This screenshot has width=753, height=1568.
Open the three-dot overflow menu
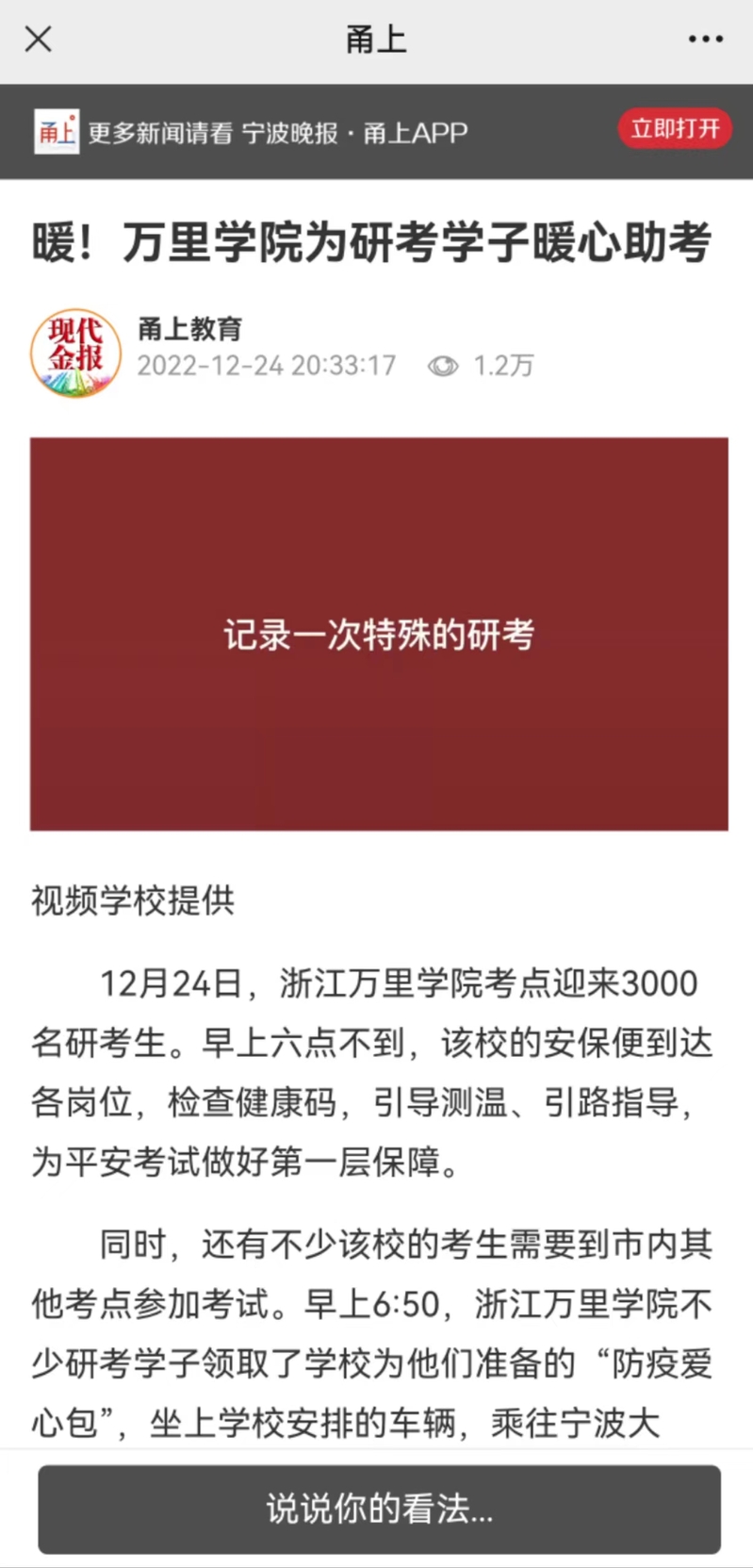point(706,40)
